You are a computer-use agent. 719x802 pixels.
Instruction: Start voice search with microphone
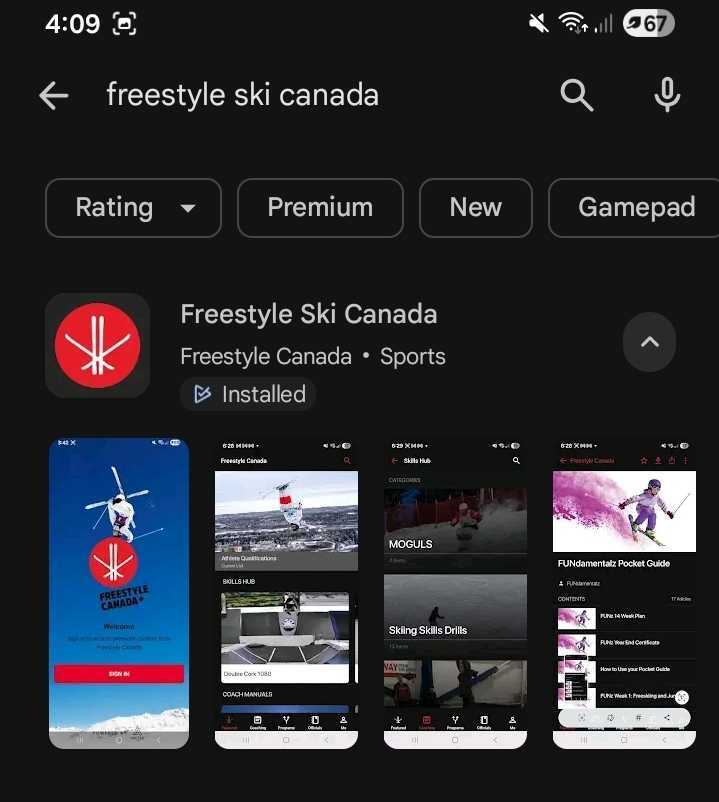(666, 96)
